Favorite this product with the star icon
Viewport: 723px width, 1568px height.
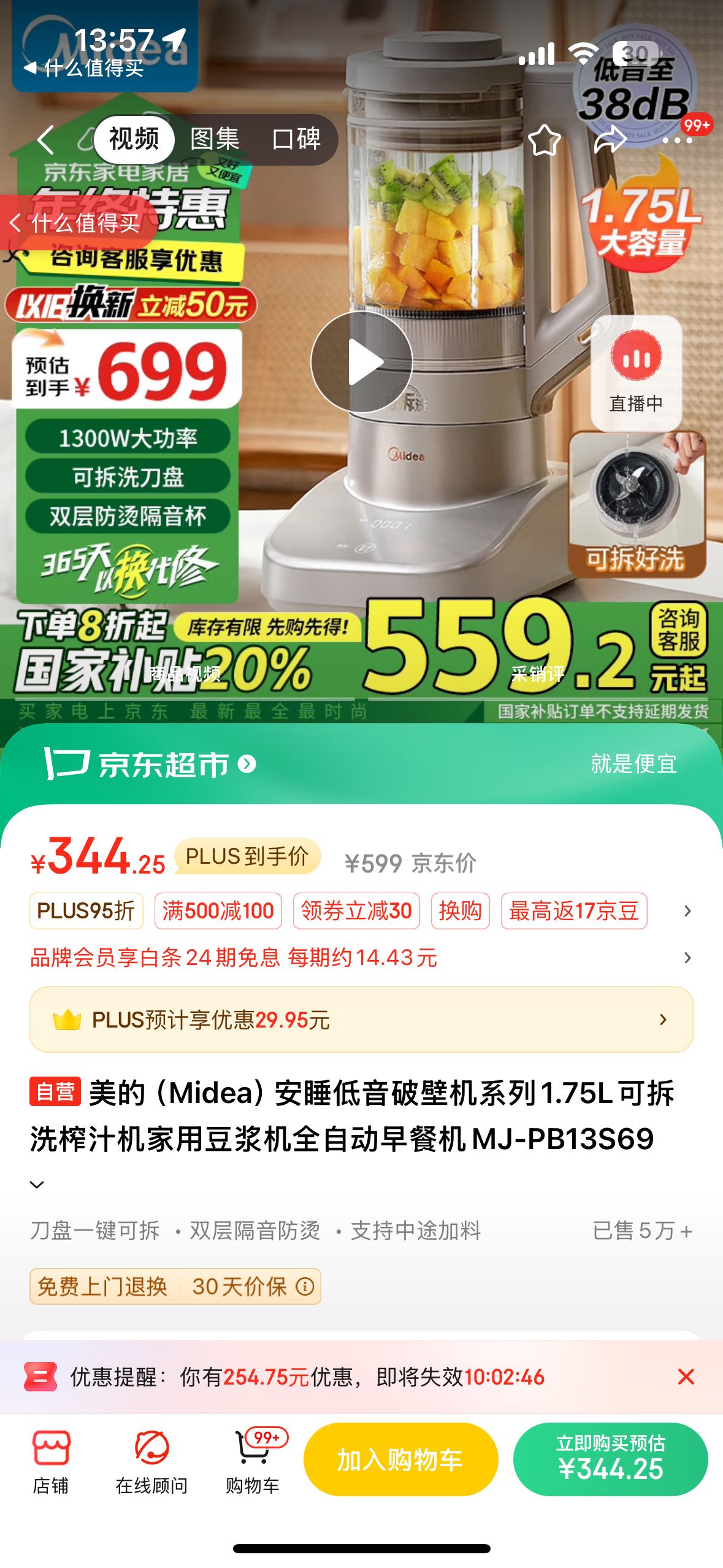point(545,140)
